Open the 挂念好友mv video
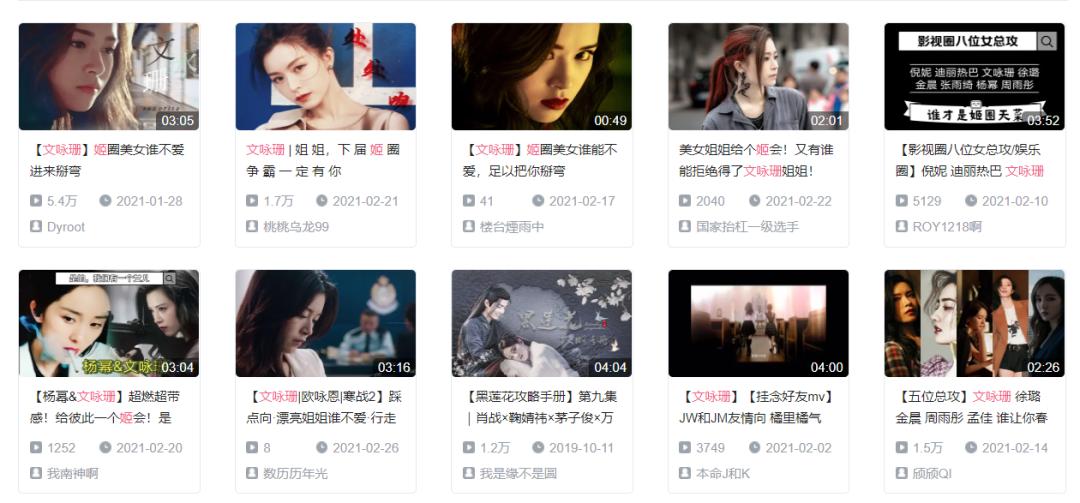 (758, 323)
